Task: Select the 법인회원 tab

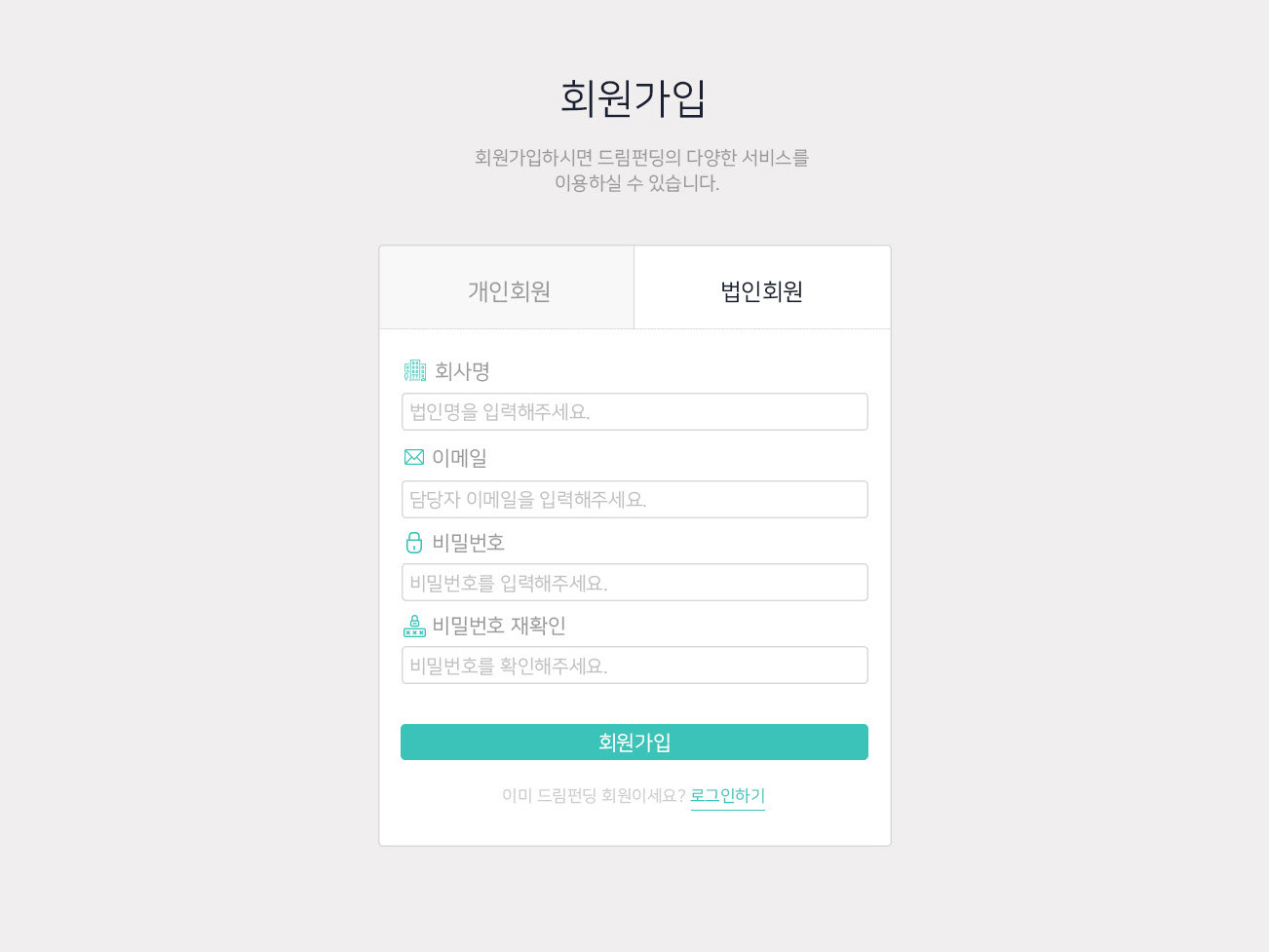Action: (x=761, y=289)
